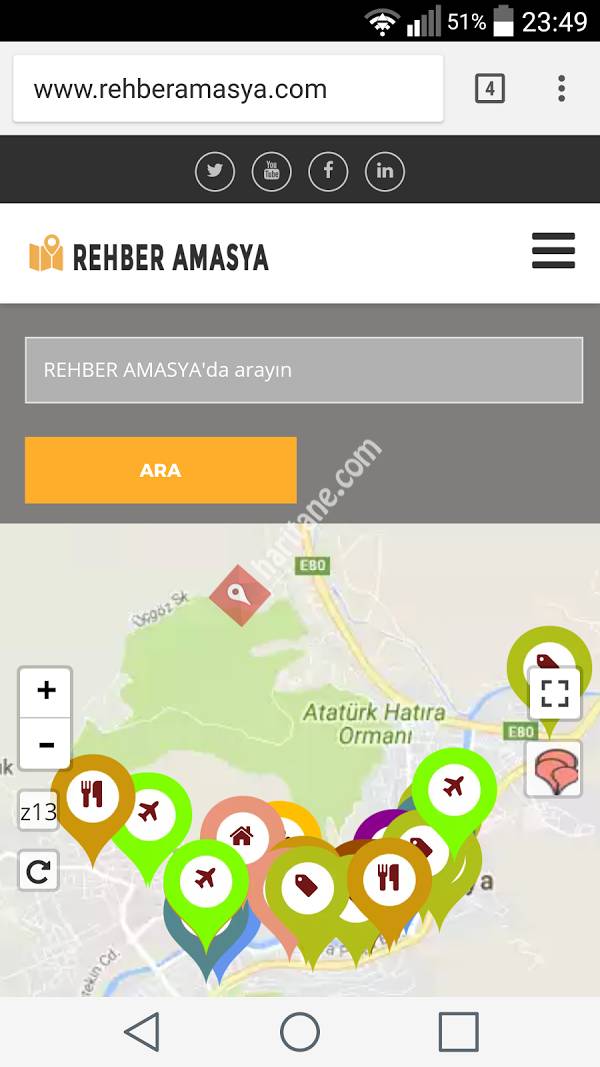Open the YouTube social link
Screen dimensions: 600x1067
point(271,171)
